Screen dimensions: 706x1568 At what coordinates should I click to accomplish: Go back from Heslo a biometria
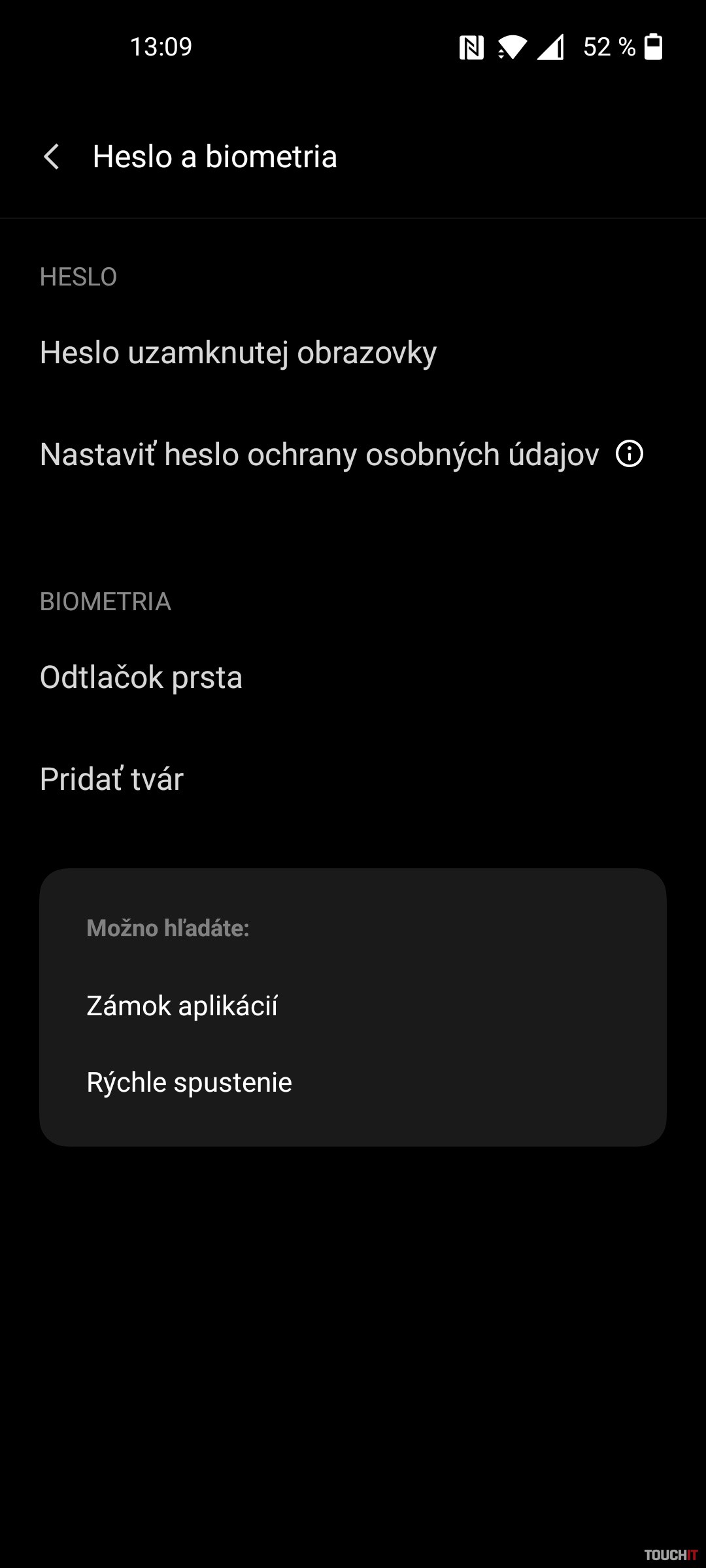[x=52, y=157]
